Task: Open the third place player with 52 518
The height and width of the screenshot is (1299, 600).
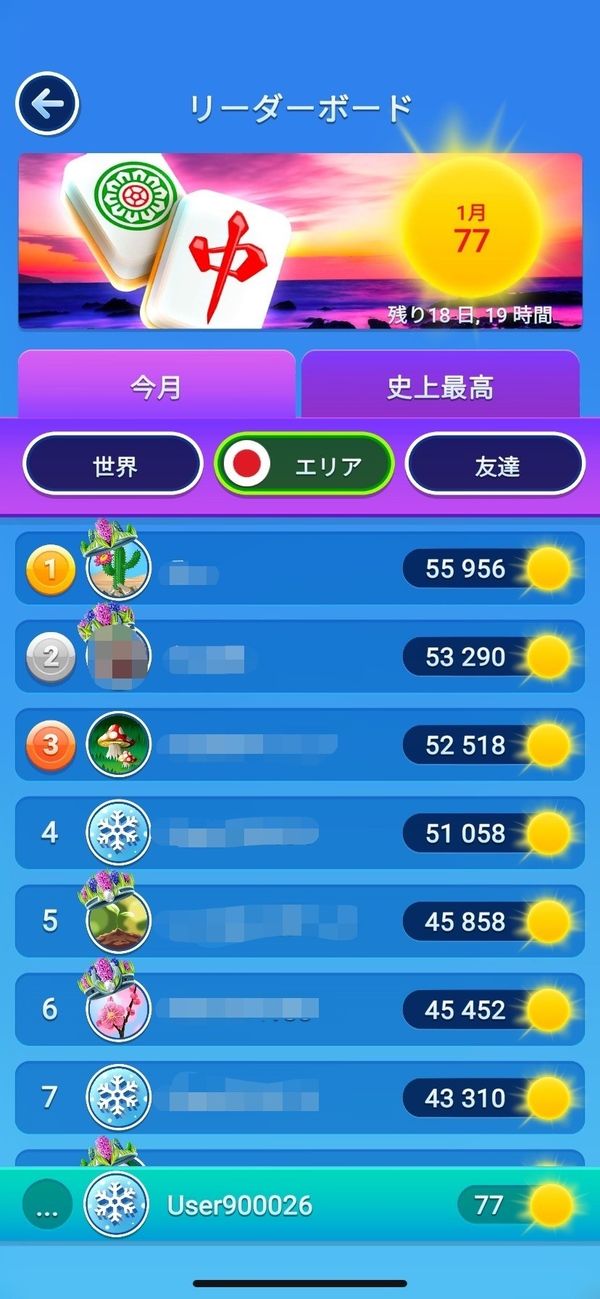Action: (300, 745)
